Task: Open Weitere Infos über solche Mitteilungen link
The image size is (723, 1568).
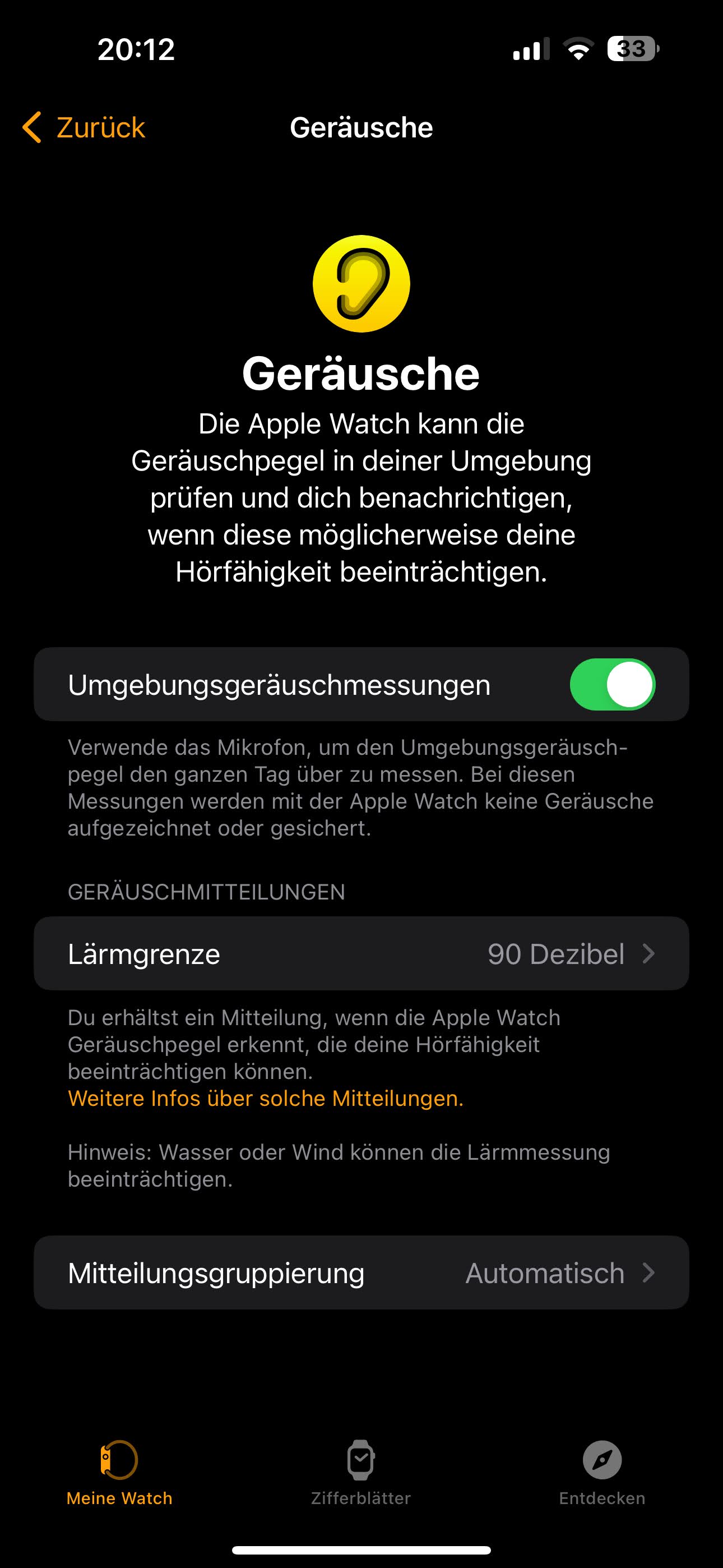Action: click(266, 1099)
